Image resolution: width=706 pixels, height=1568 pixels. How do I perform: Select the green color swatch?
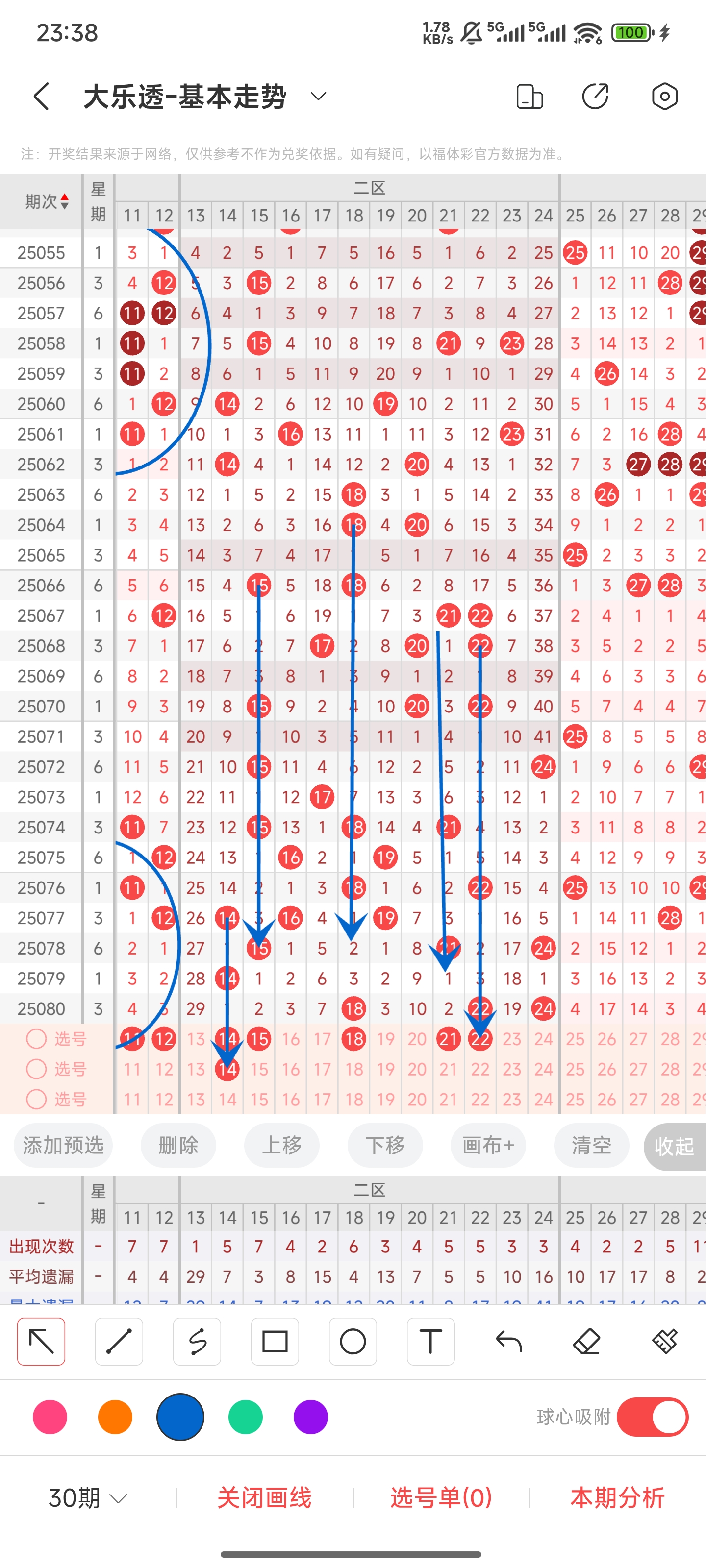tap(246, 1417)
